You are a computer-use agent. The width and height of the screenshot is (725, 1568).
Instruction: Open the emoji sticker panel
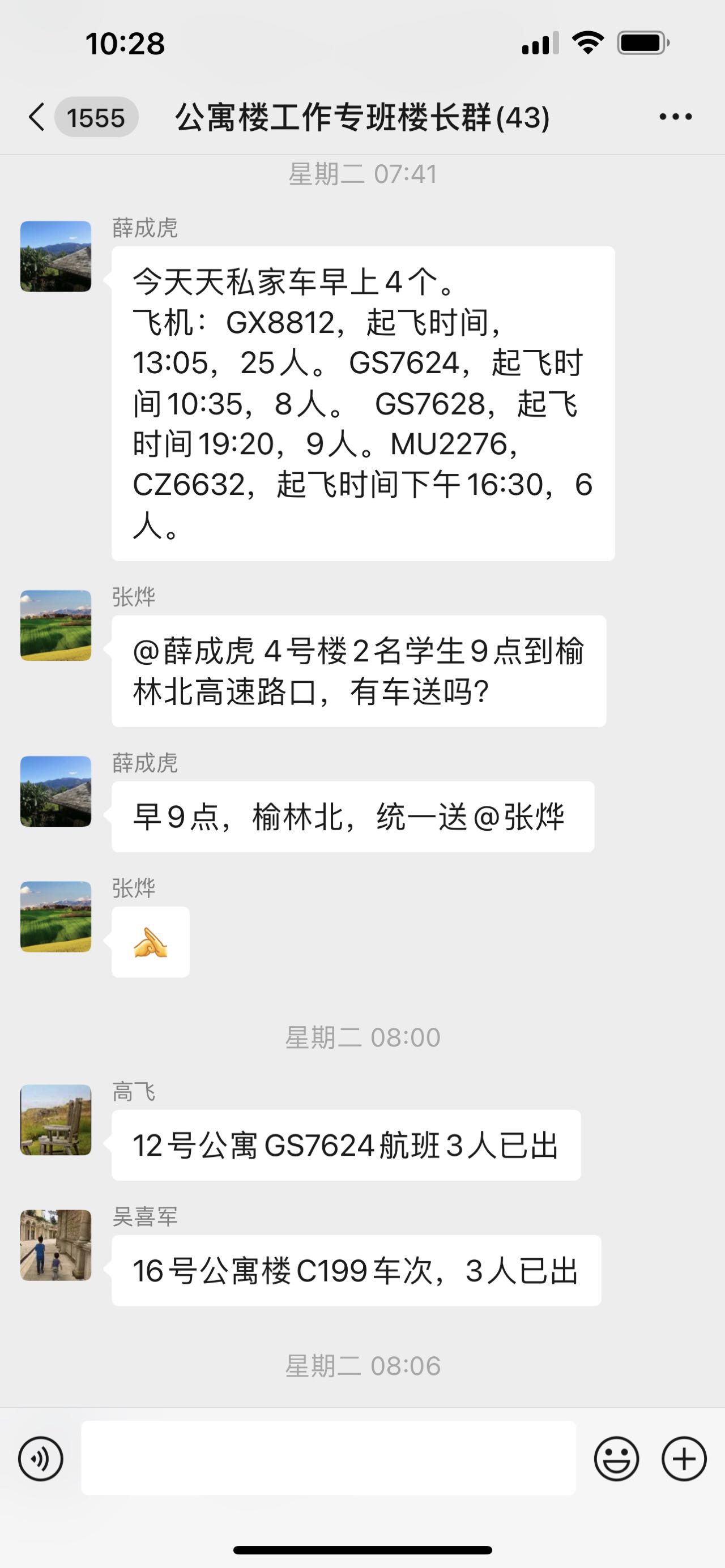coord(616,1459)
